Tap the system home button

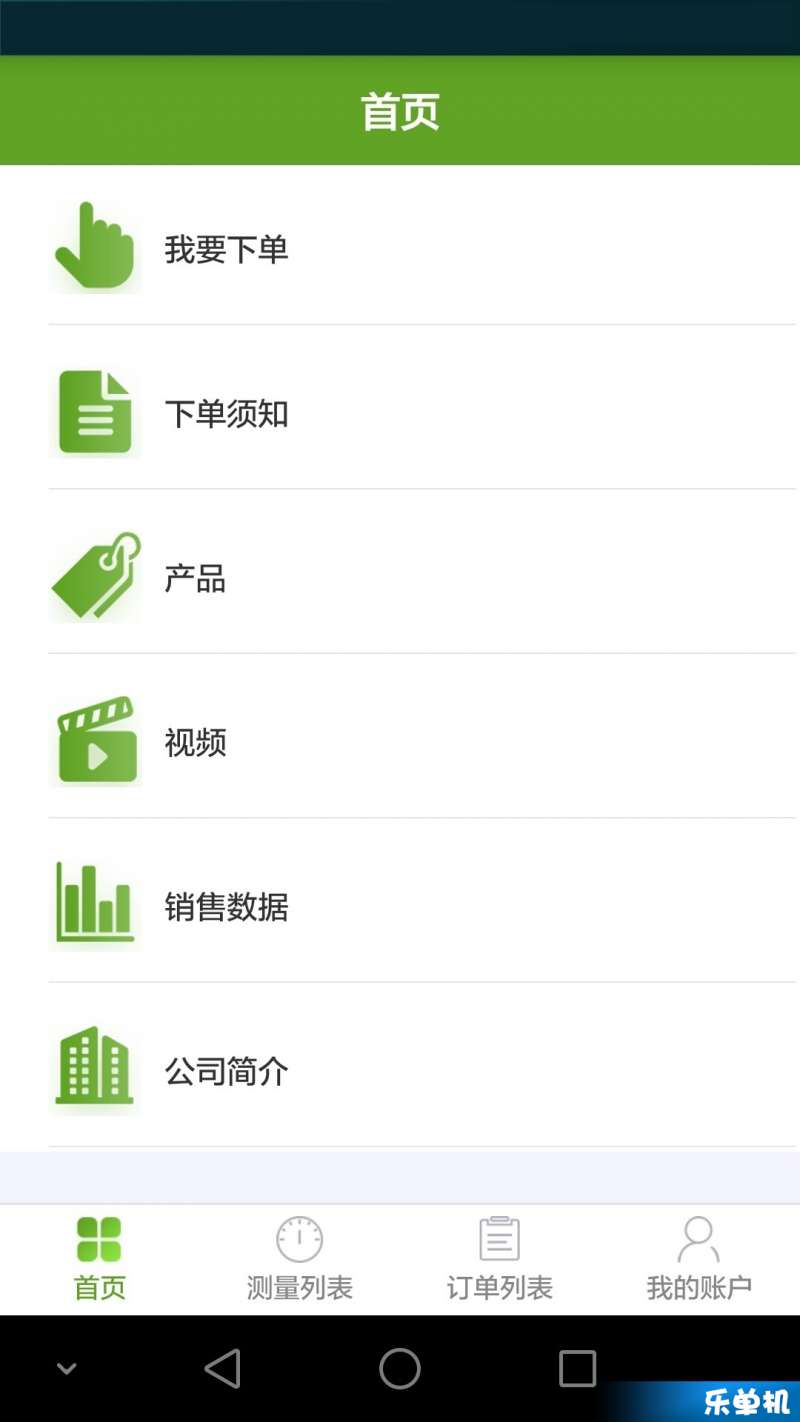point(400,1368)
